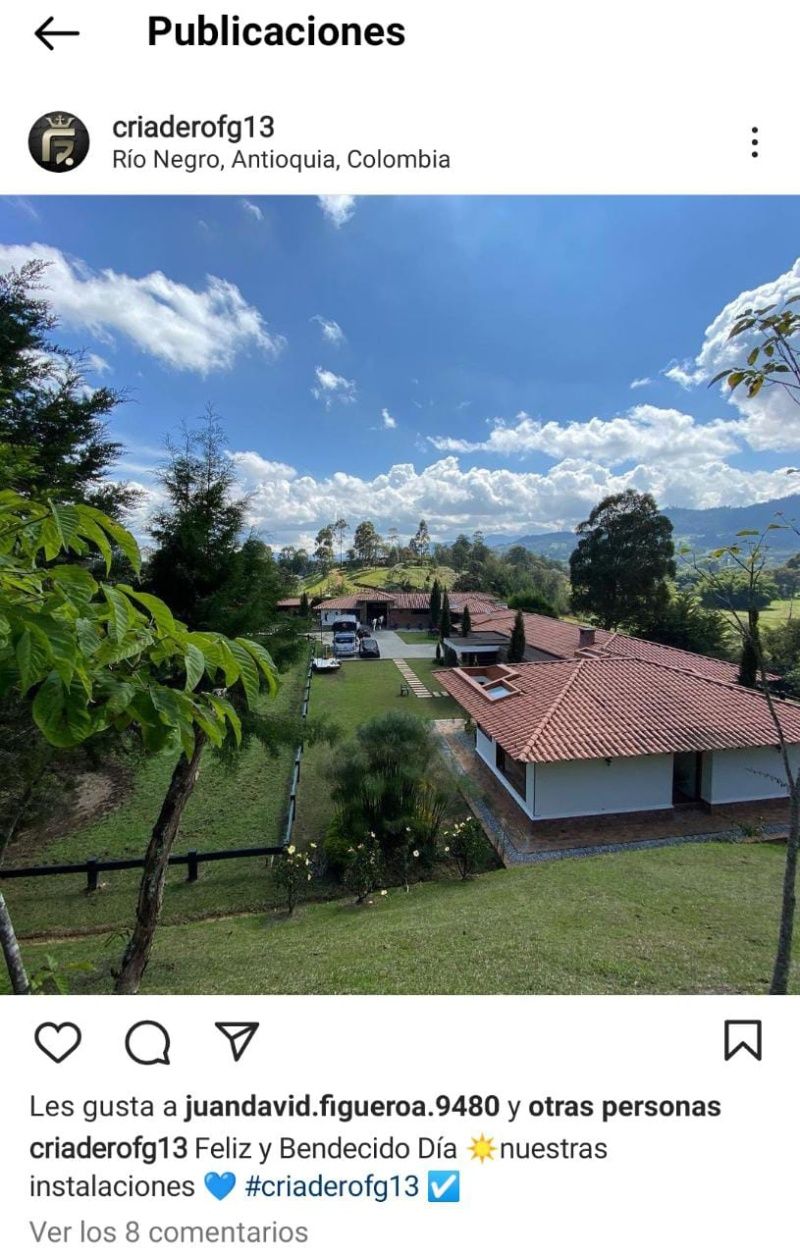Open the criaderofg13 username link

[x=193, y=127]
